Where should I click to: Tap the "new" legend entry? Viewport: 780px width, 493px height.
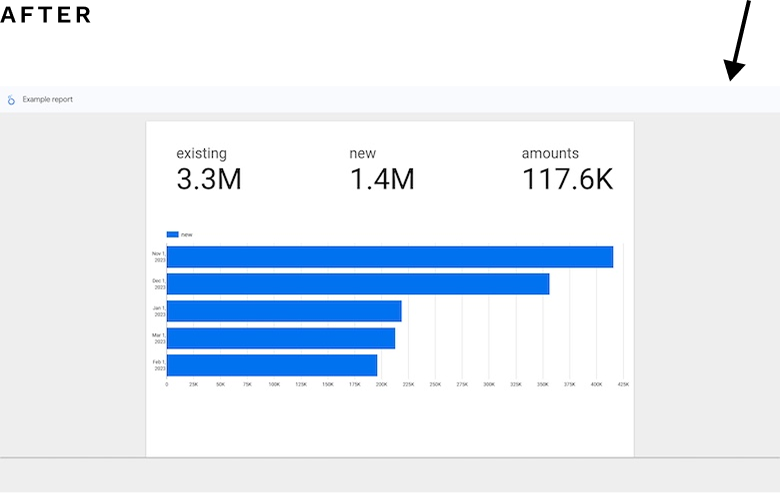(179, 234)
